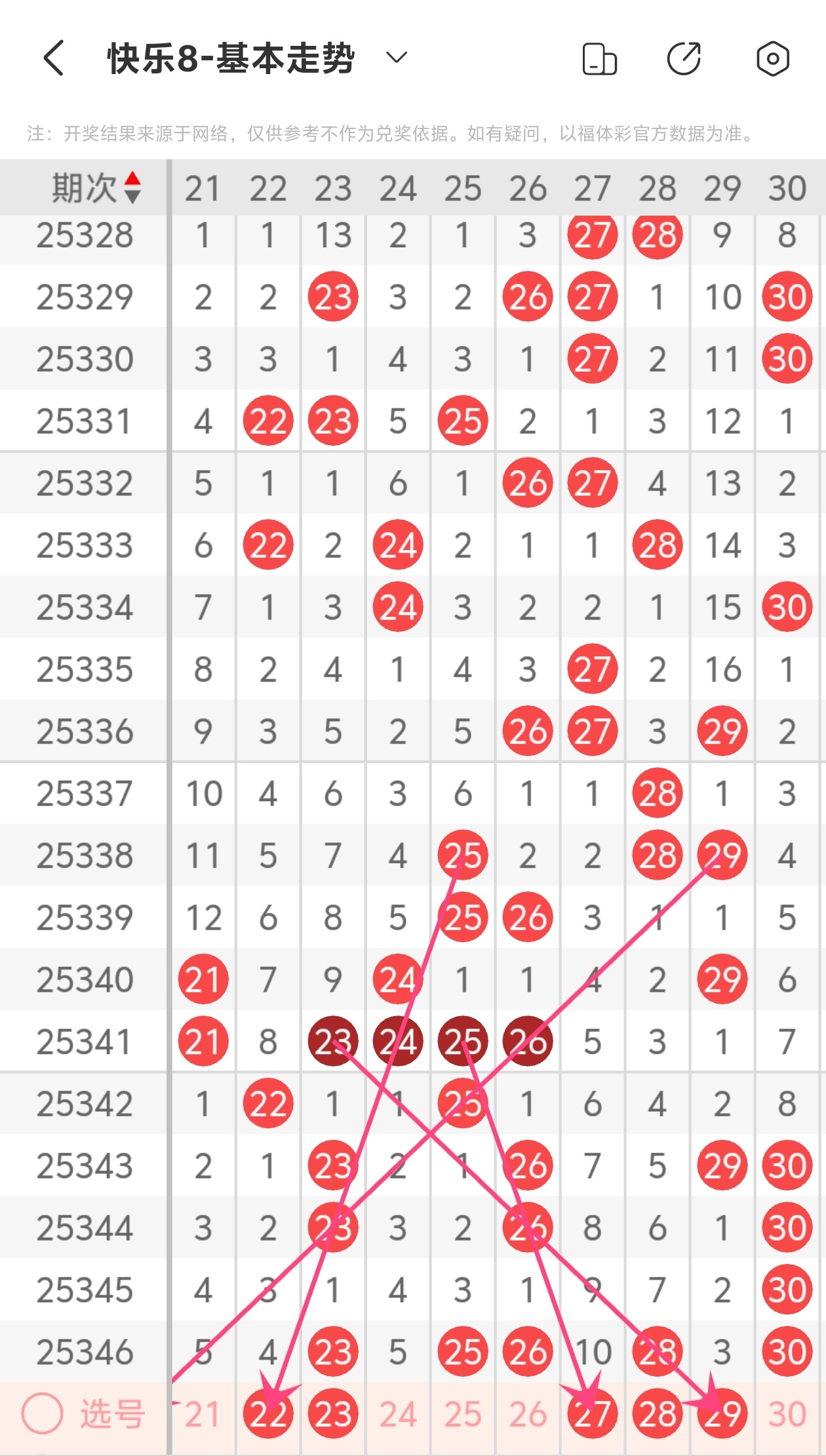The image size is (826, 1456).
Task: Pick number 26 in the 选号 row
Action: coord(528,1414)
